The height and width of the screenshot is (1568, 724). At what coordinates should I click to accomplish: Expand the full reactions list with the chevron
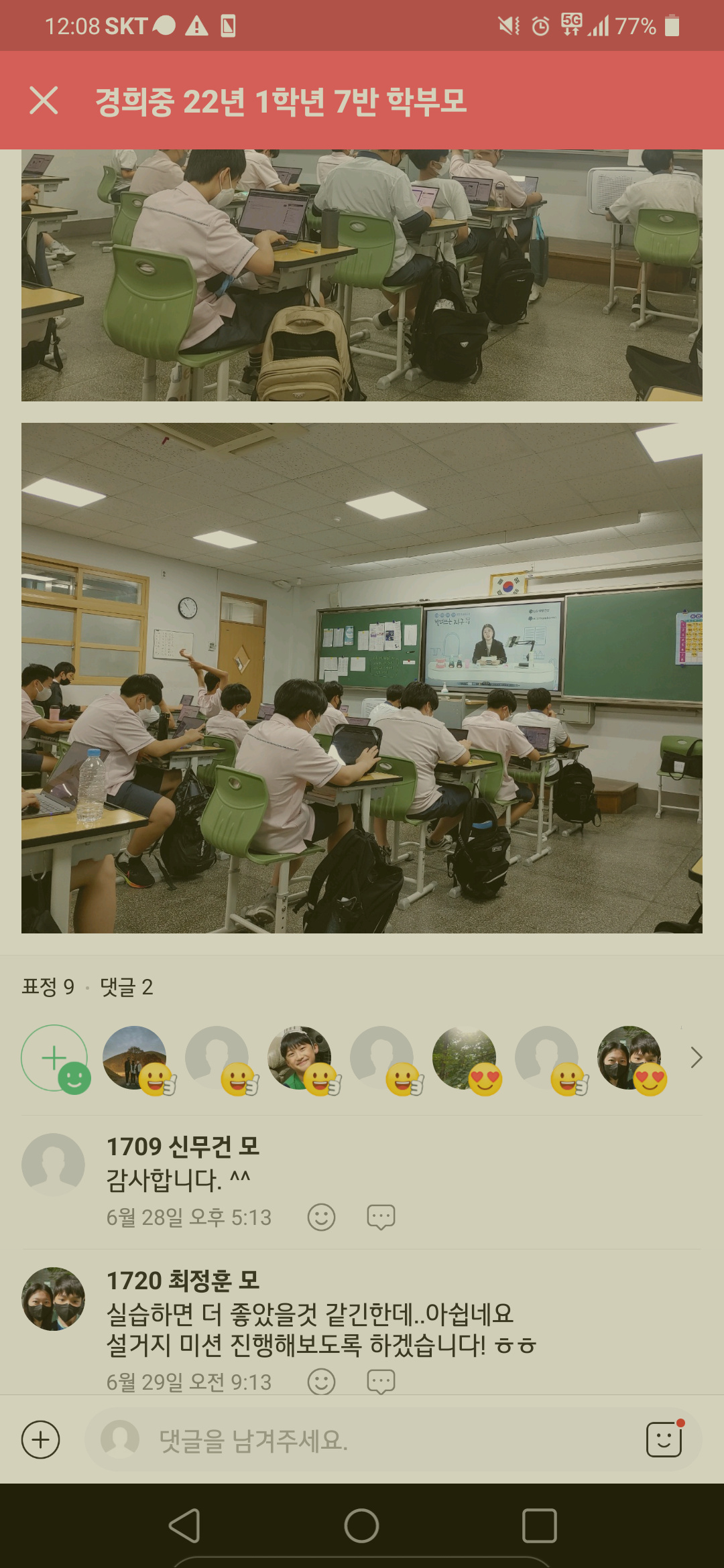696,1058
